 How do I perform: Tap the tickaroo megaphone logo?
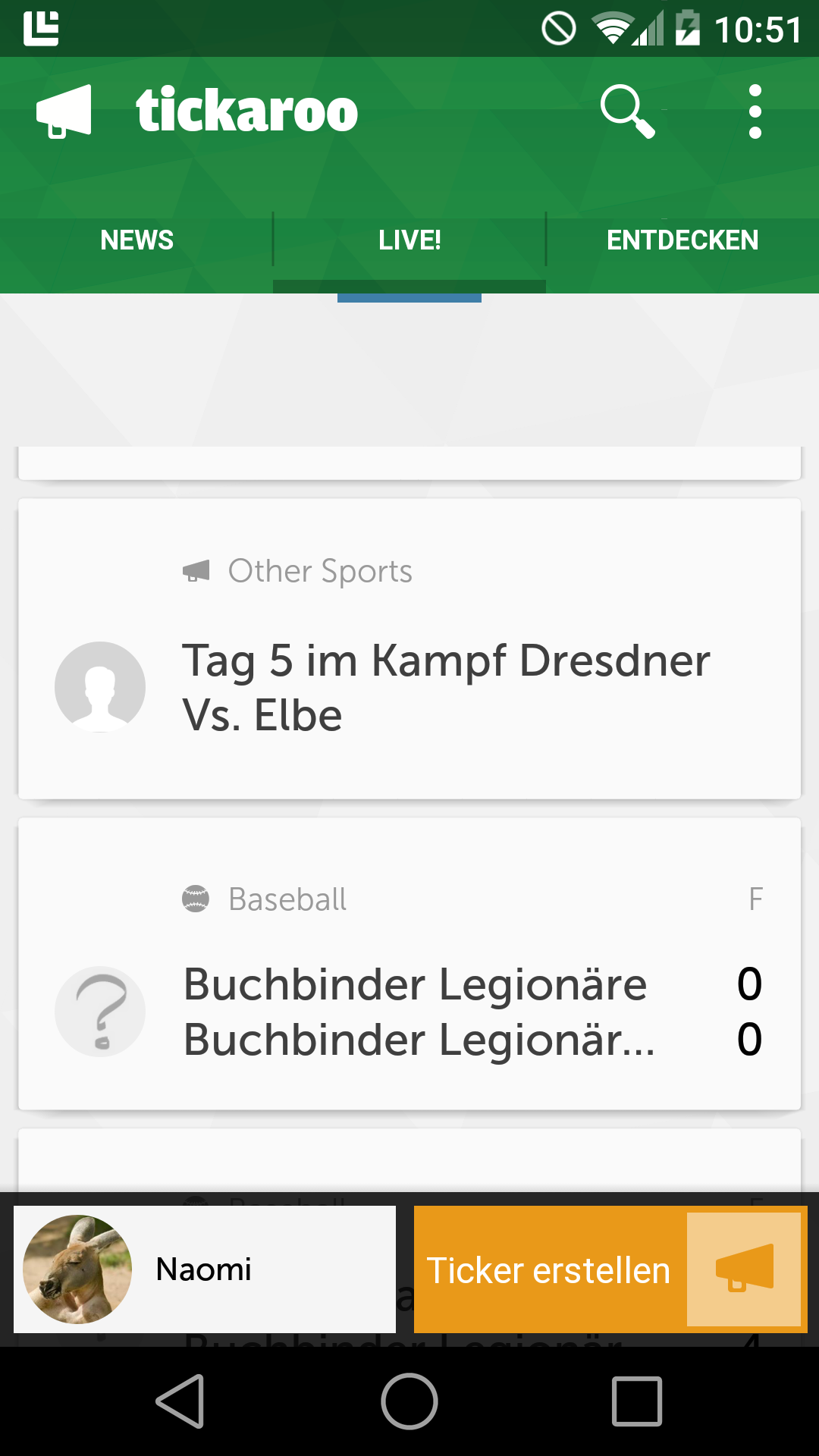tap(64, 111)
